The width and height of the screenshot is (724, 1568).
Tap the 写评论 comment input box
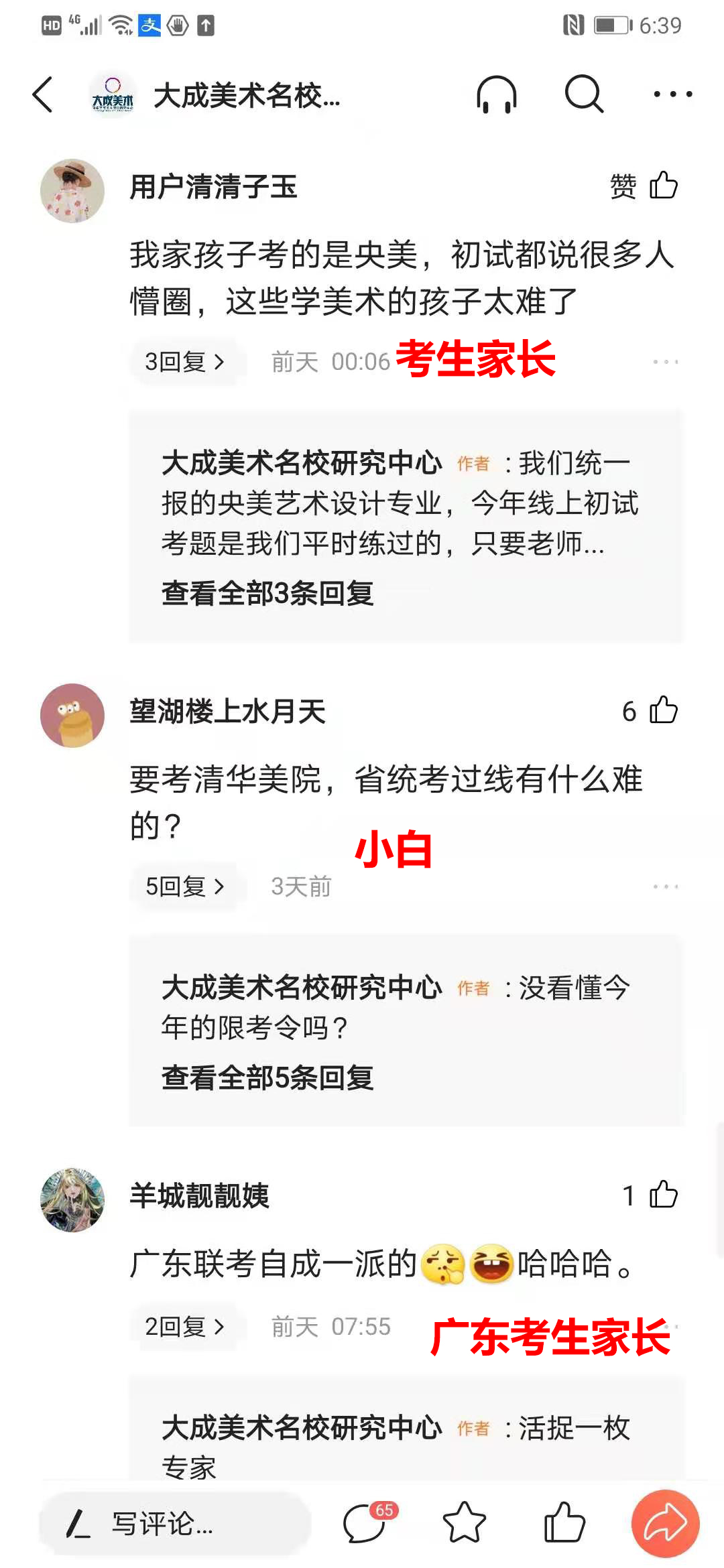176,1524
